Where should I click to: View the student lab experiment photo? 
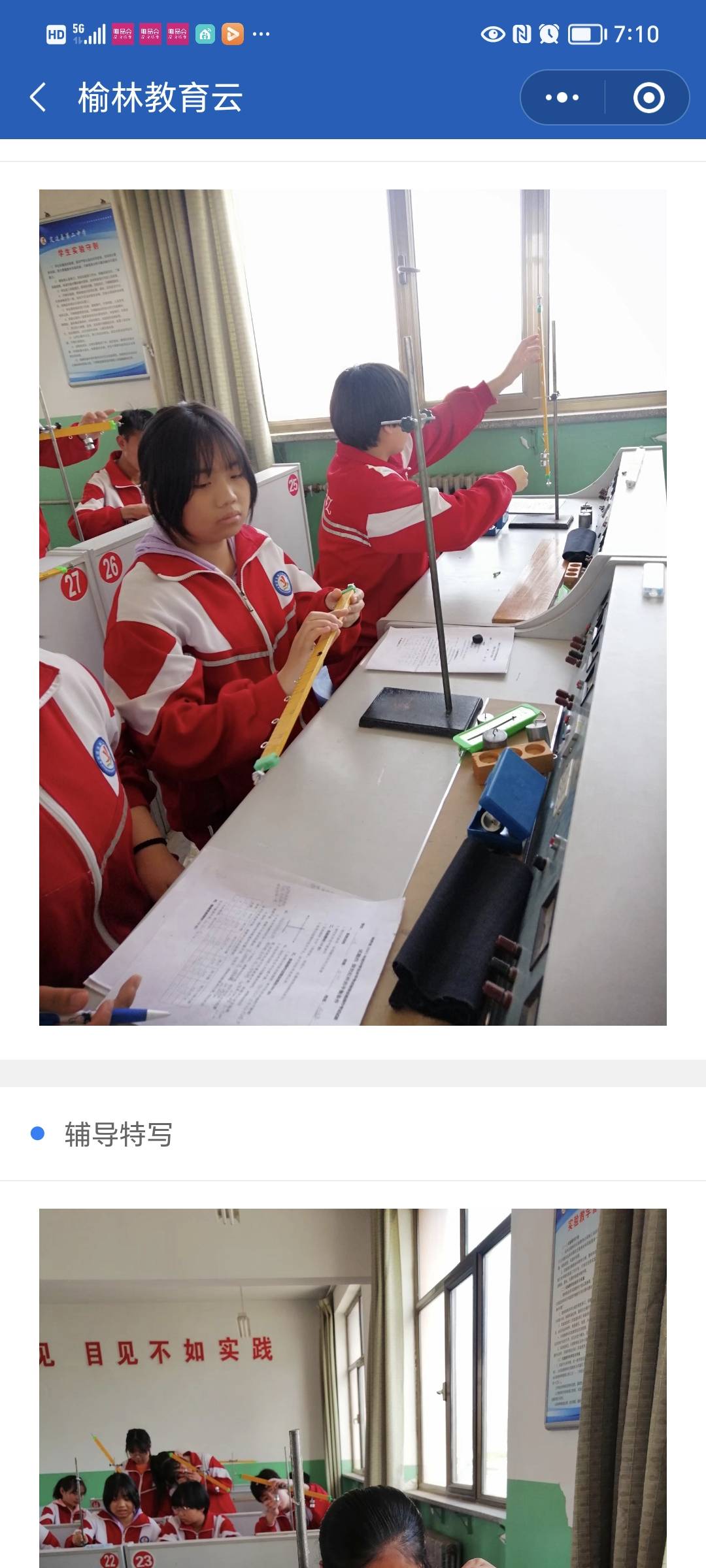pyautogui.click(x=353, y=608)
